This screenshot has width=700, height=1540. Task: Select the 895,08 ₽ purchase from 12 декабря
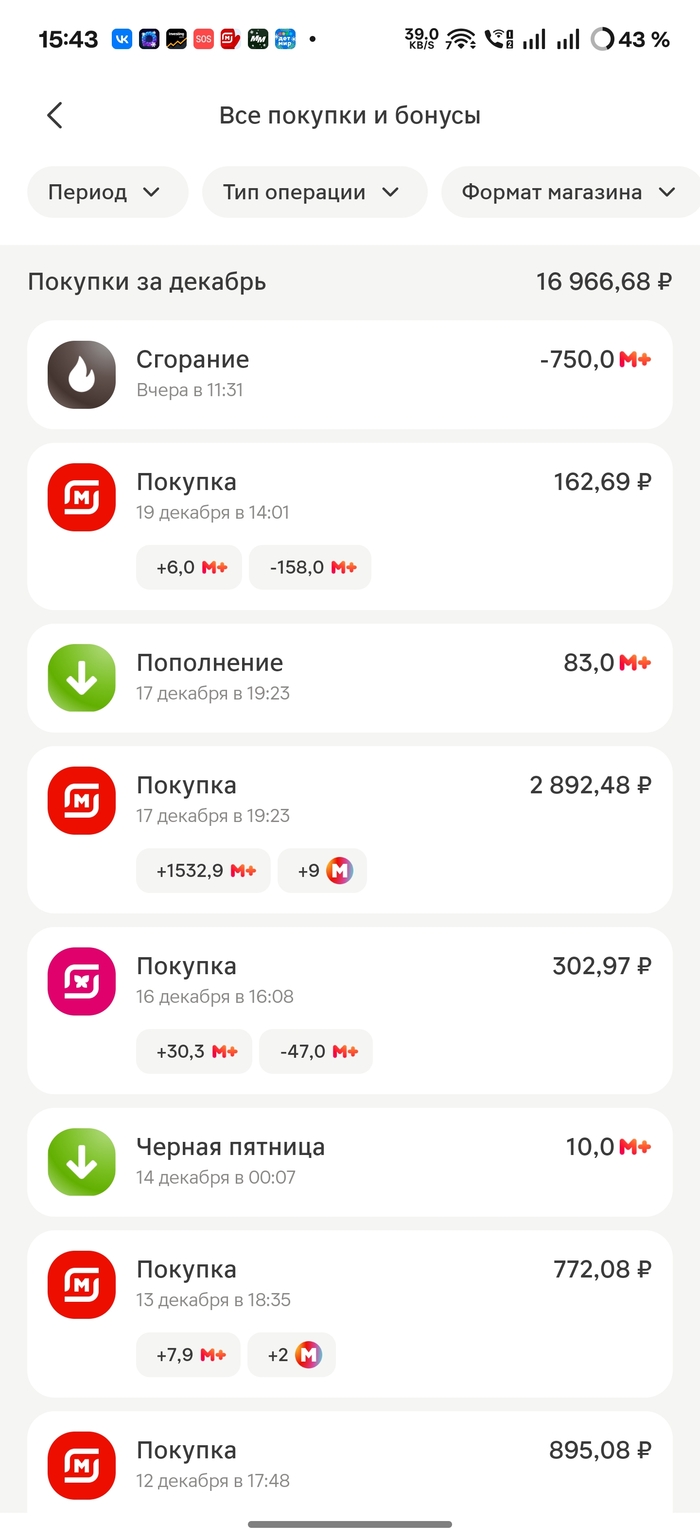tap(349, 1464)
